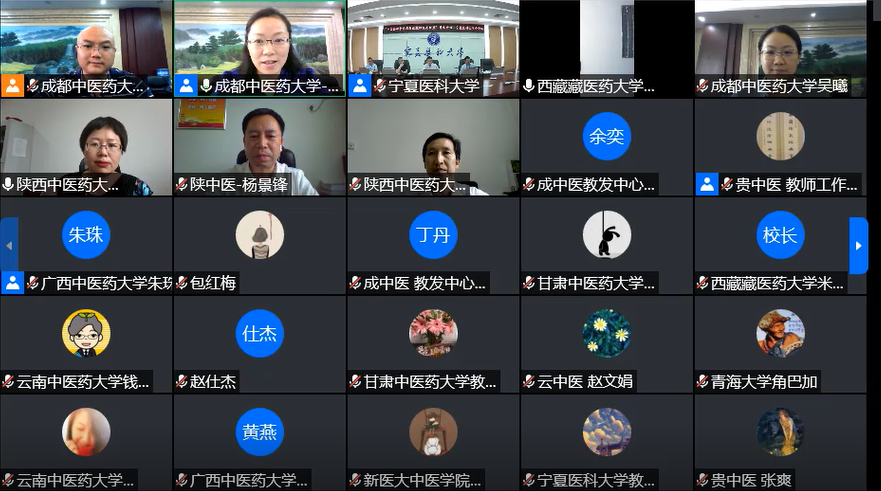Select the 成都中医药大学吴曦 video tile

pos(780,47)
